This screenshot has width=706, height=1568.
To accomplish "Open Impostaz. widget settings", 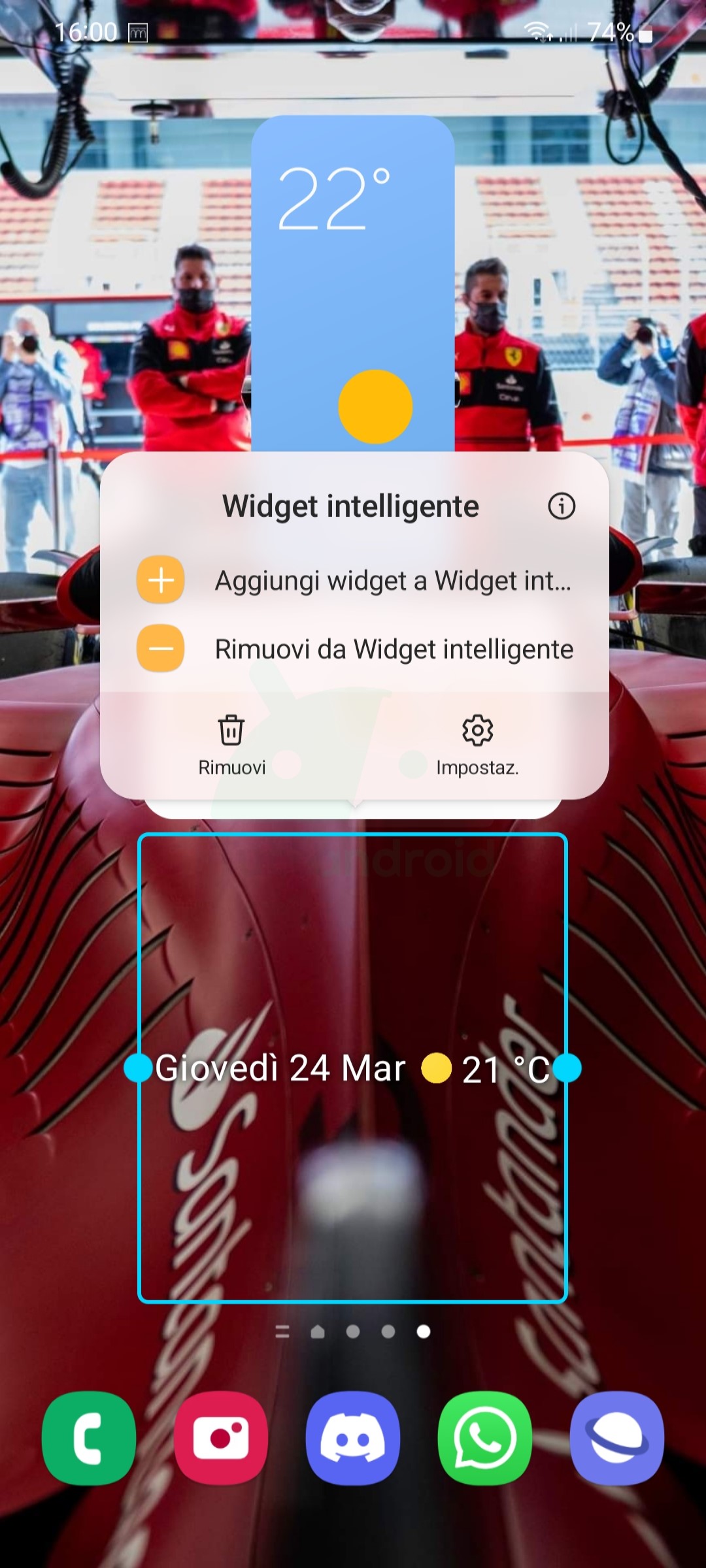I will [477, 745].
